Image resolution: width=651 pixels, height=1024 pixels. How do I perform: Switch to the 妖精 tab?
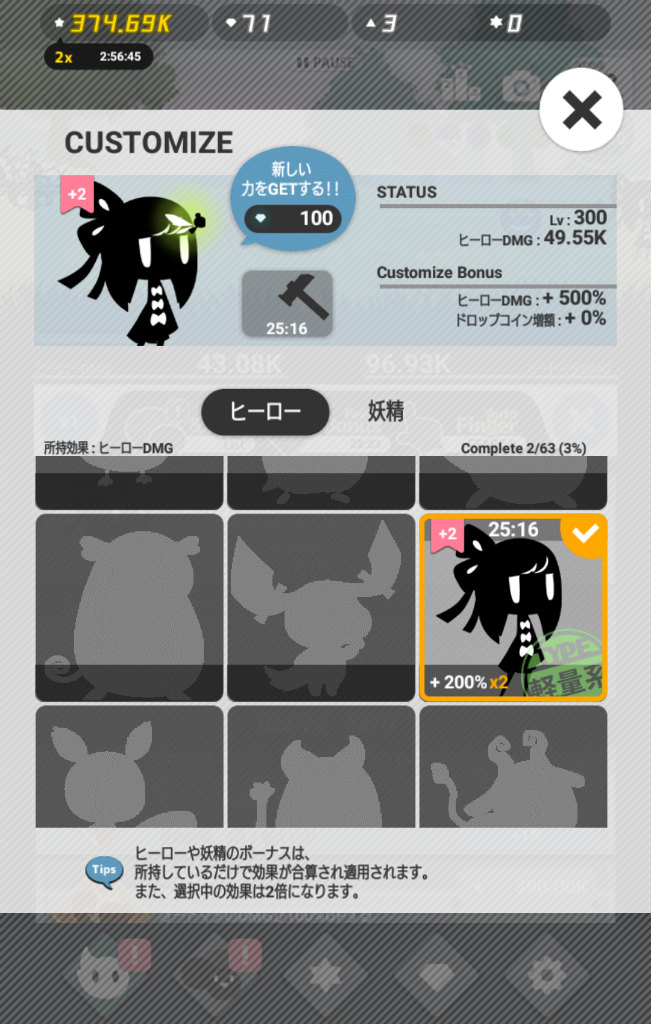[x=385, y=412]
